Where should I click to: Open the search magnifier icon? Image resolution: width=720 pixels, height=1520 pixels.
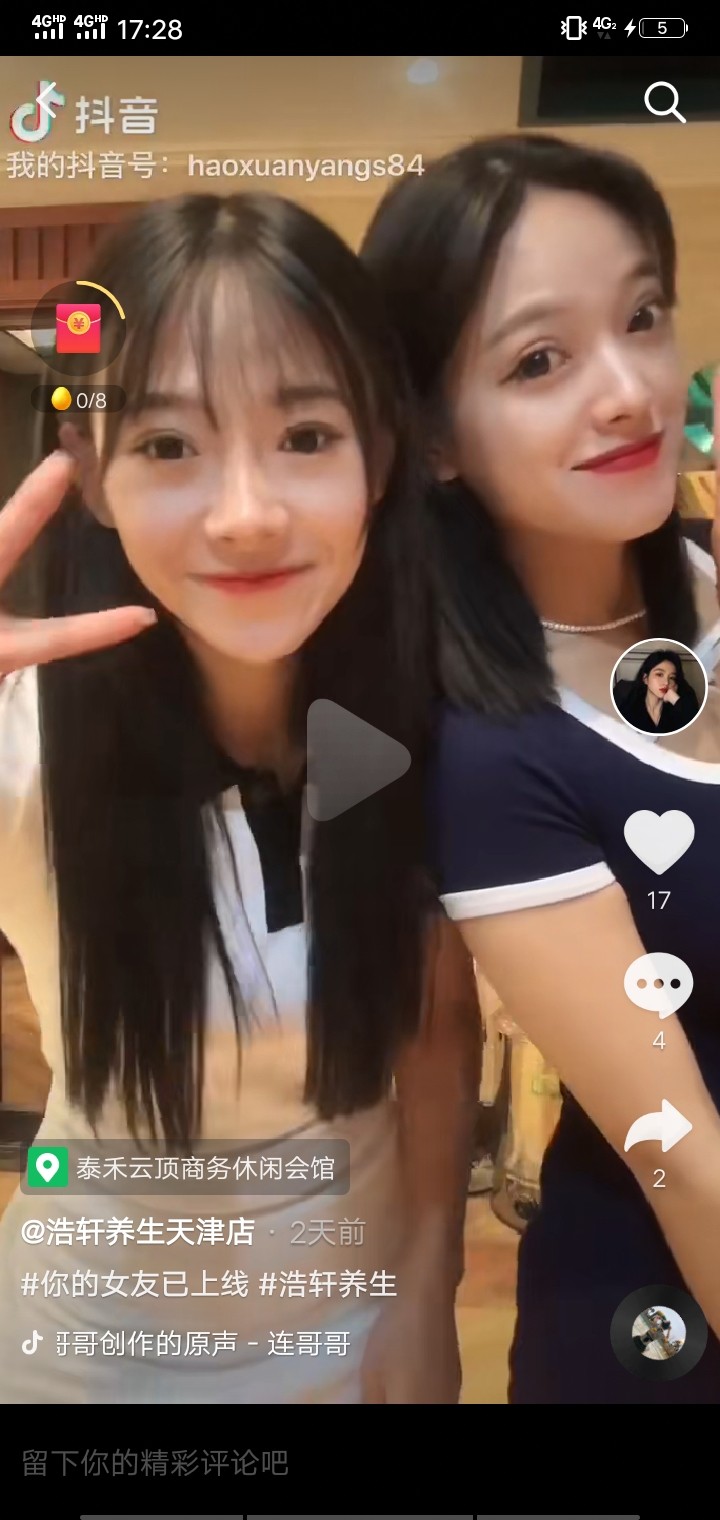click(664, 102)
